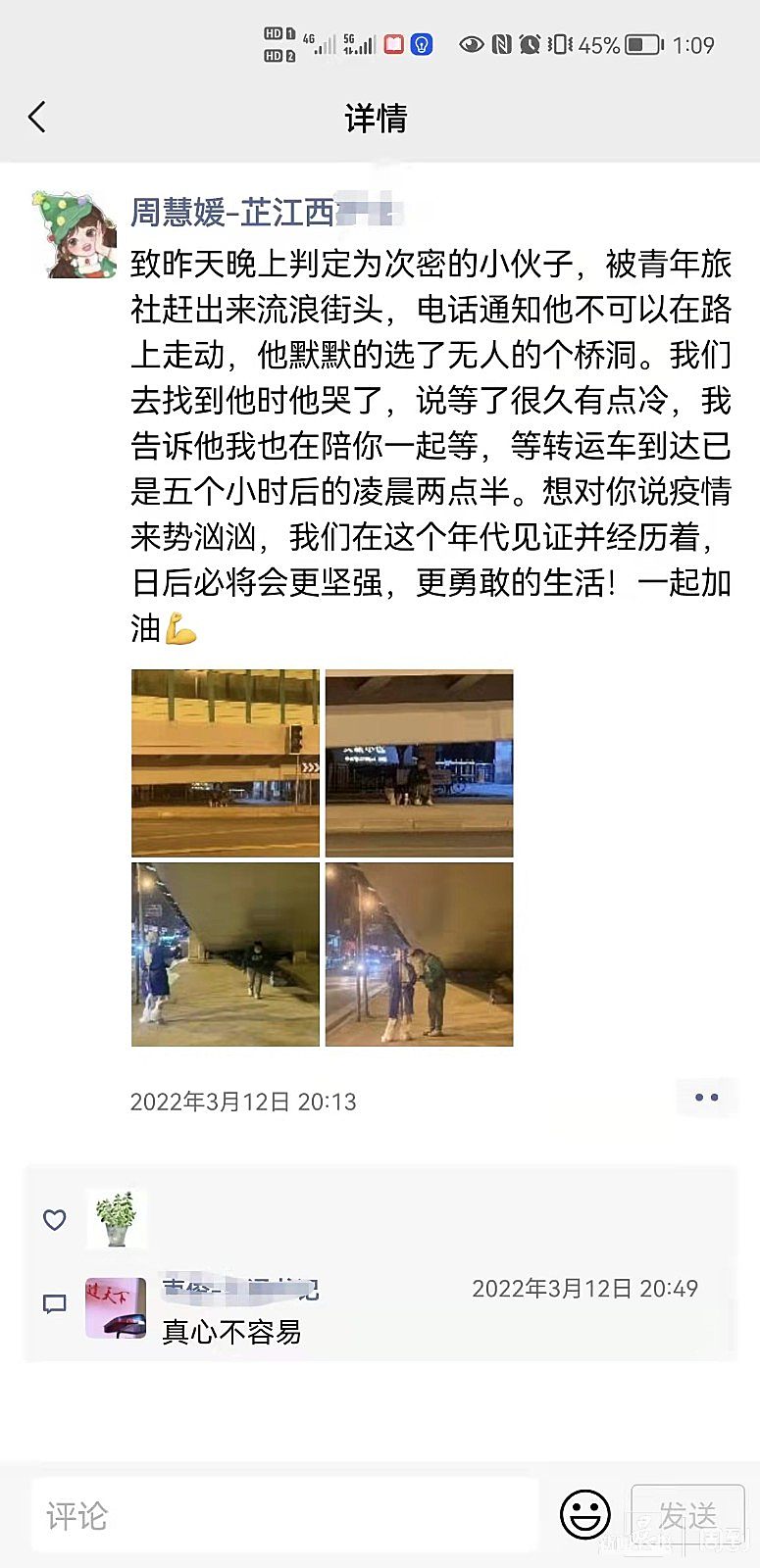Go back from the 详情 page
Viewport: 760px width, 1568px height.
click(x=37, y=118)
